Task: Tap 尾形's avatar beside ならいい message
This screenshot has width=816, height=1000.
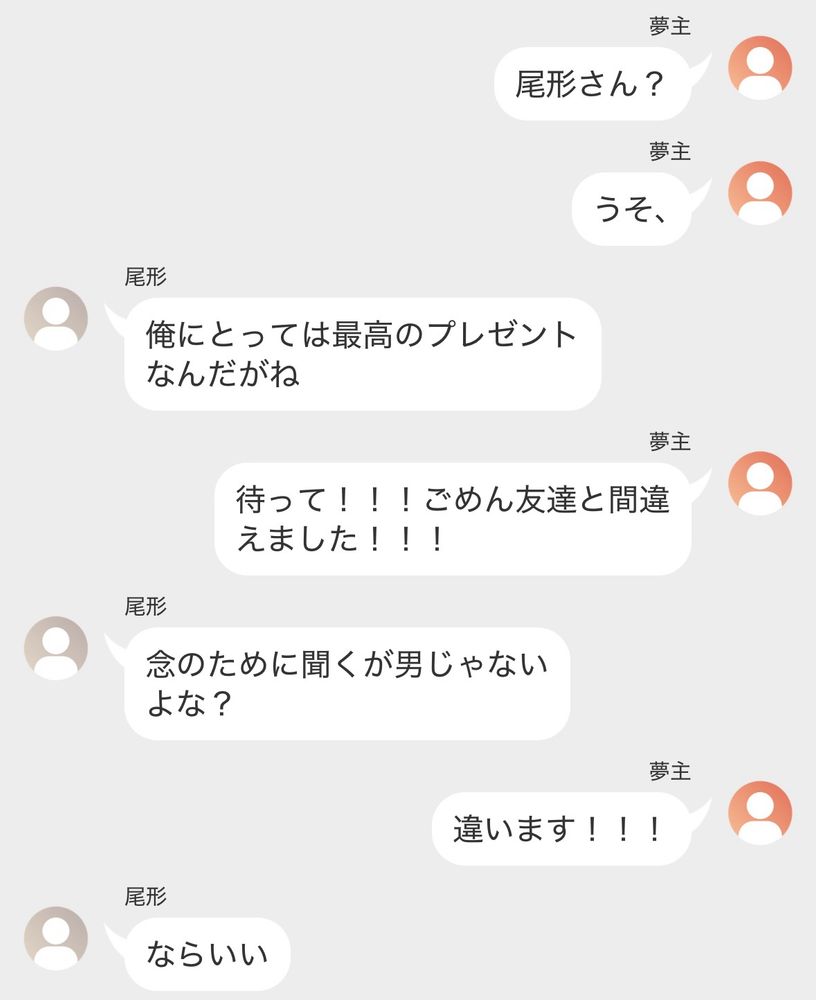Action: tap(56, 938)
